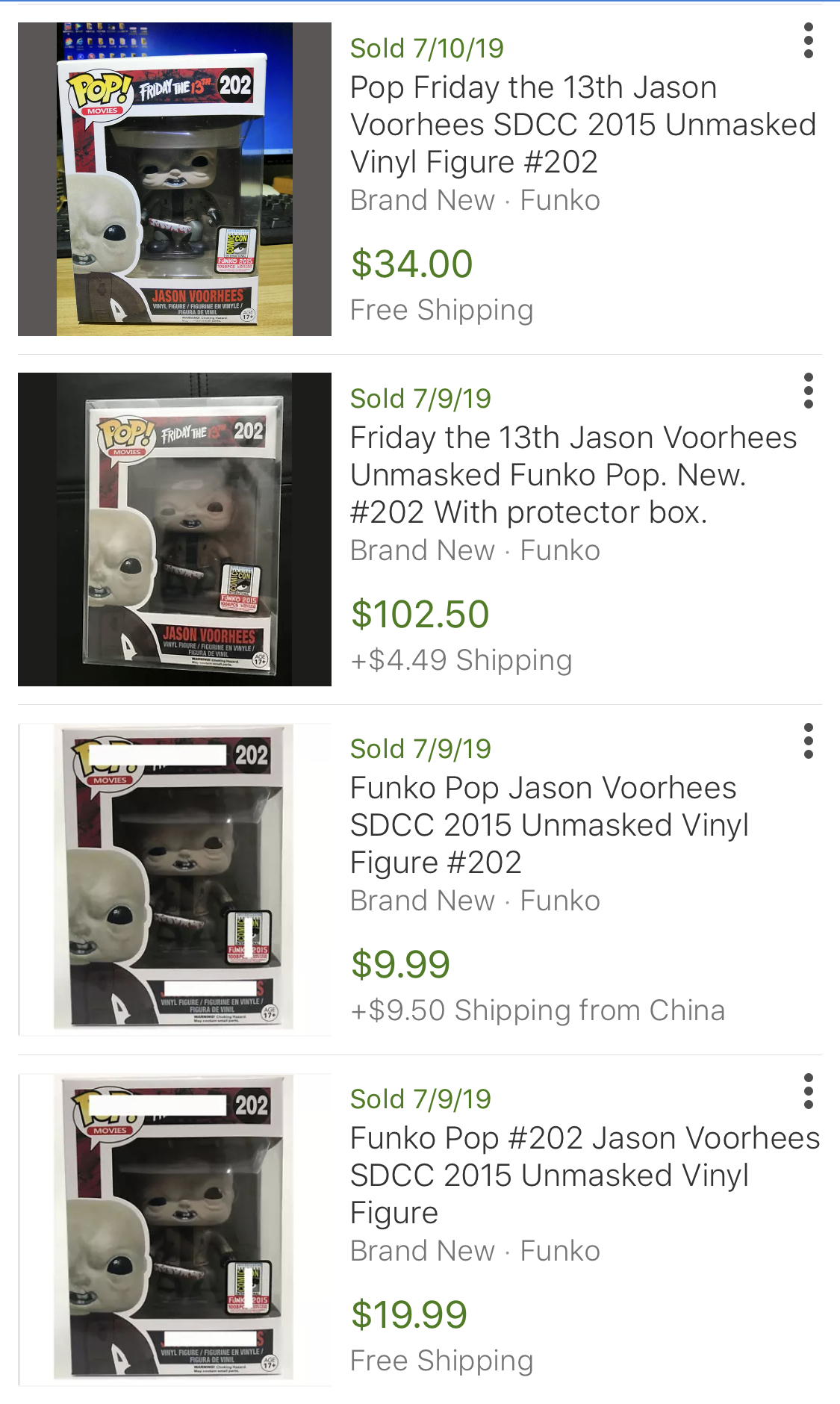
Task: Open overflow menu for the $34.00 listing
Action: [x=808, y=40]
